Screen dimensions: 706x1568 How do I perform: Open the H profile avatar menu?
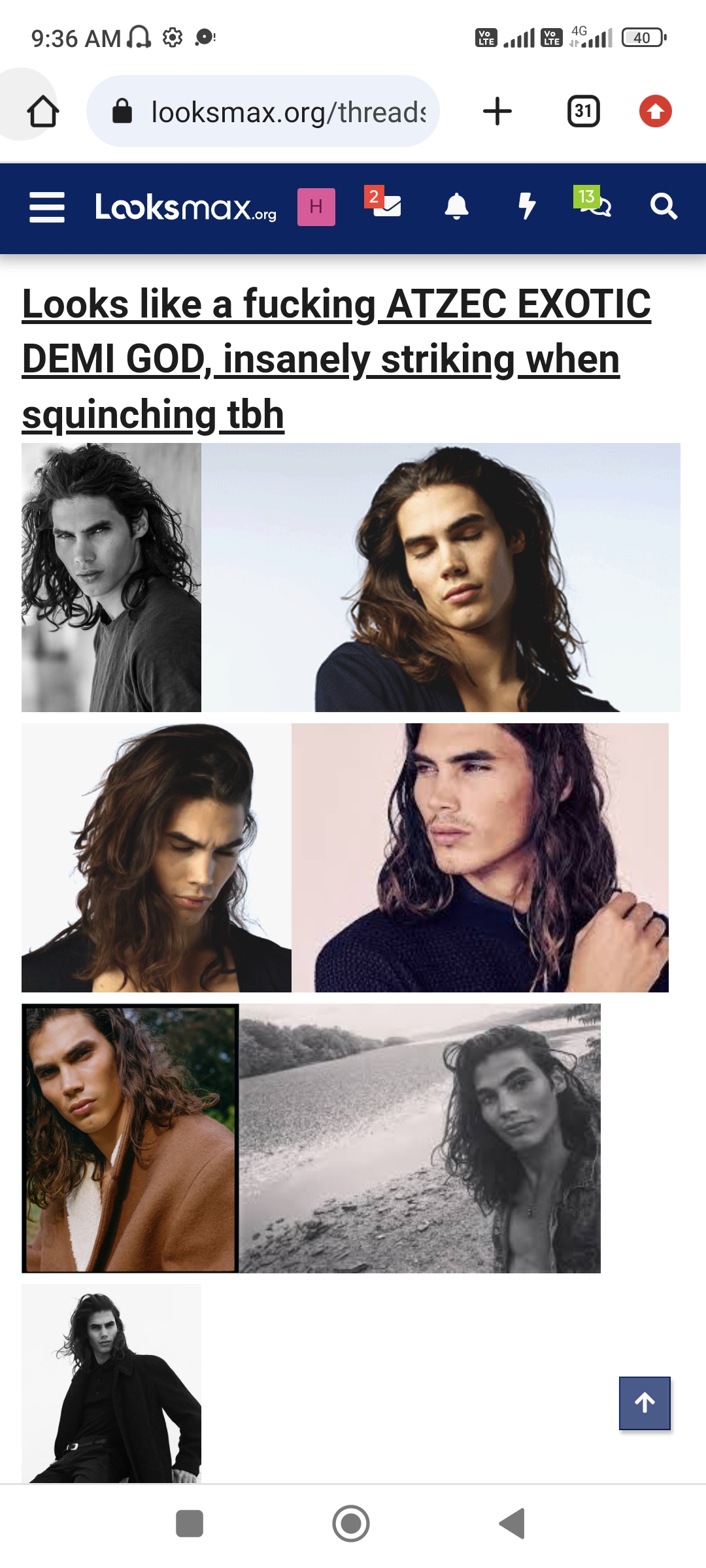point(316,207)
